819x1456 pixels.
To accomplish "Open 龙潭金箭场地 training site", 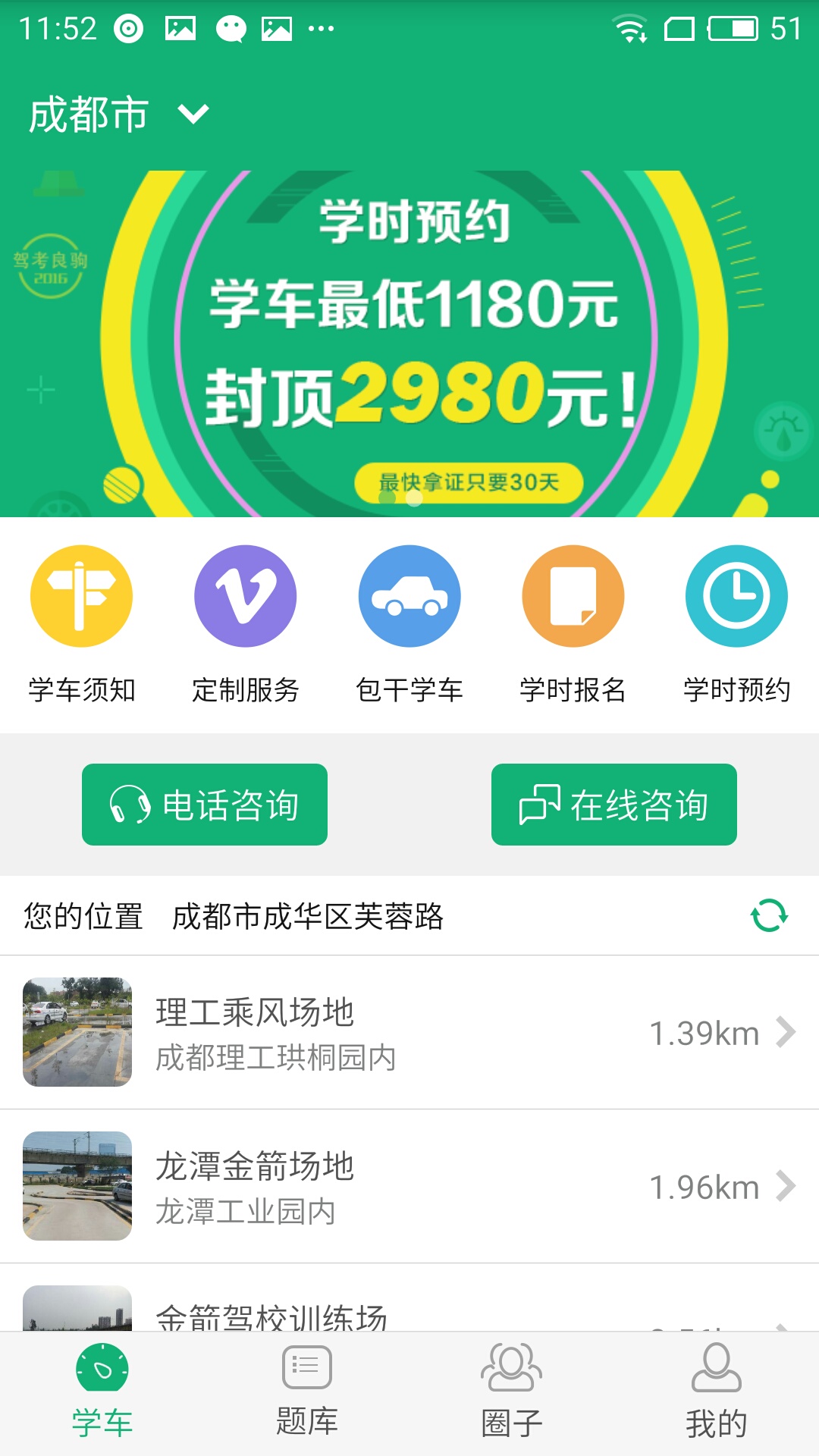I will point(409,1186).
